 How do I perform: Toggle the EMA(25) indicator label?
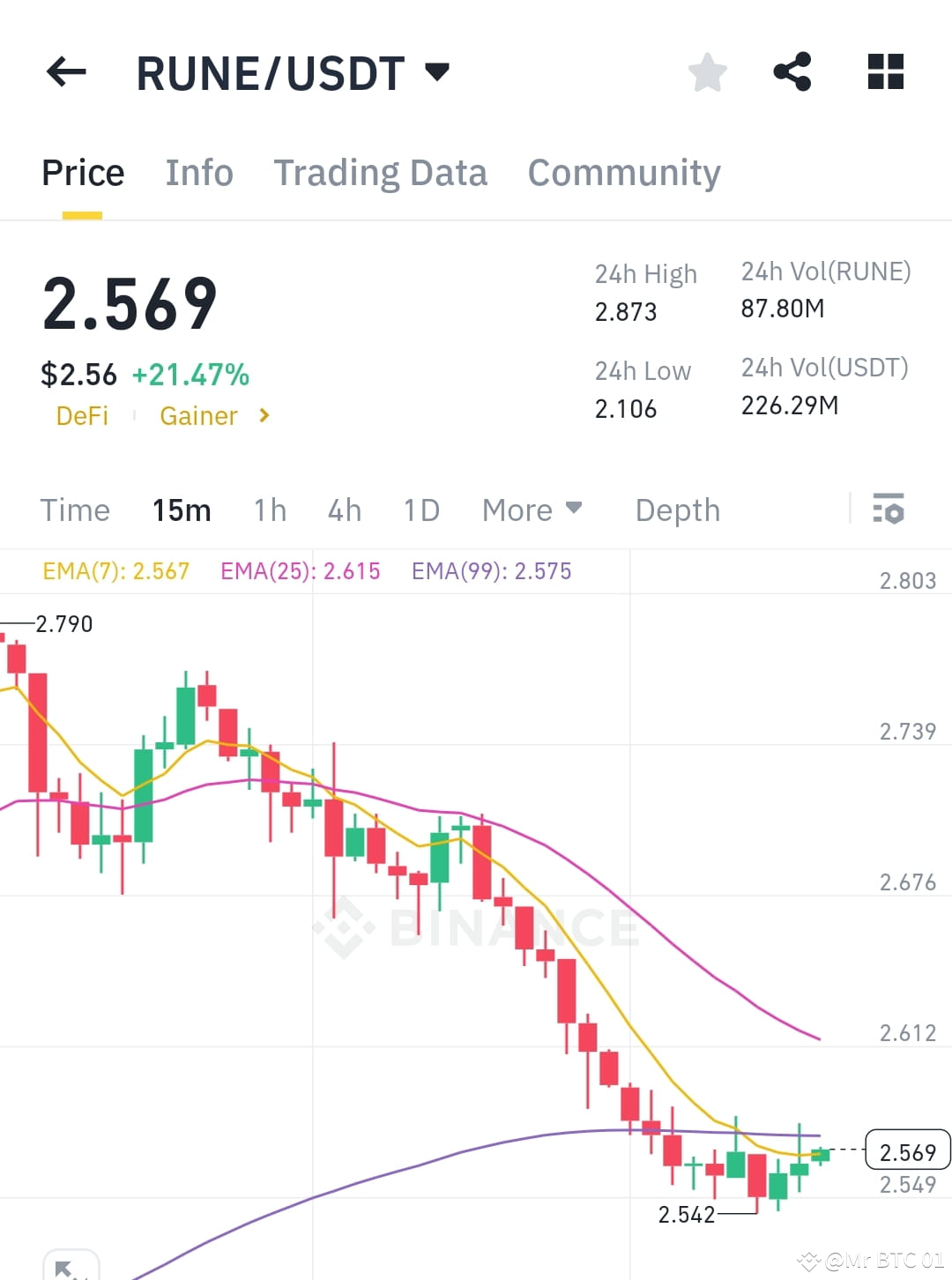(301, 571)
